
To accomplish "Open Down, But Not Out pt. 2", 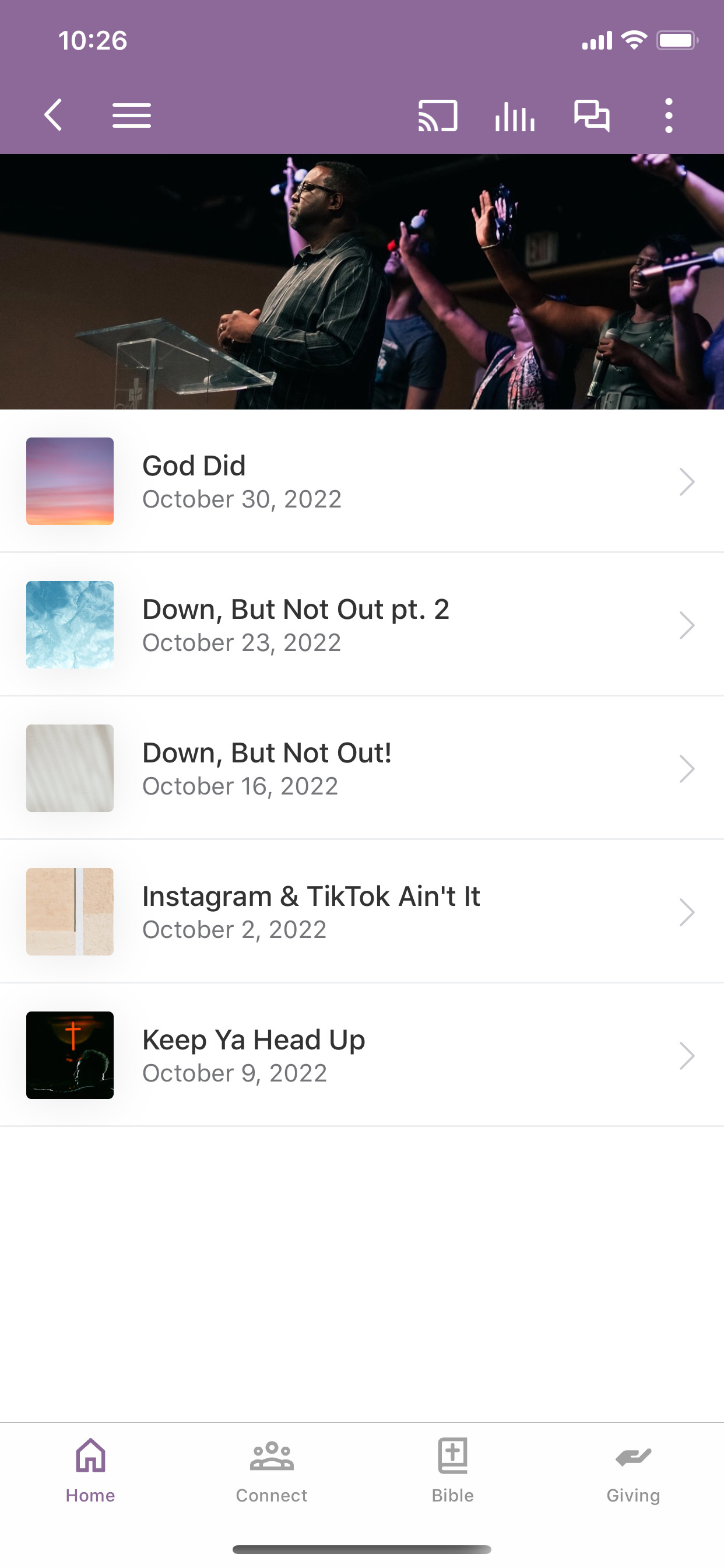I will [362, 625].
